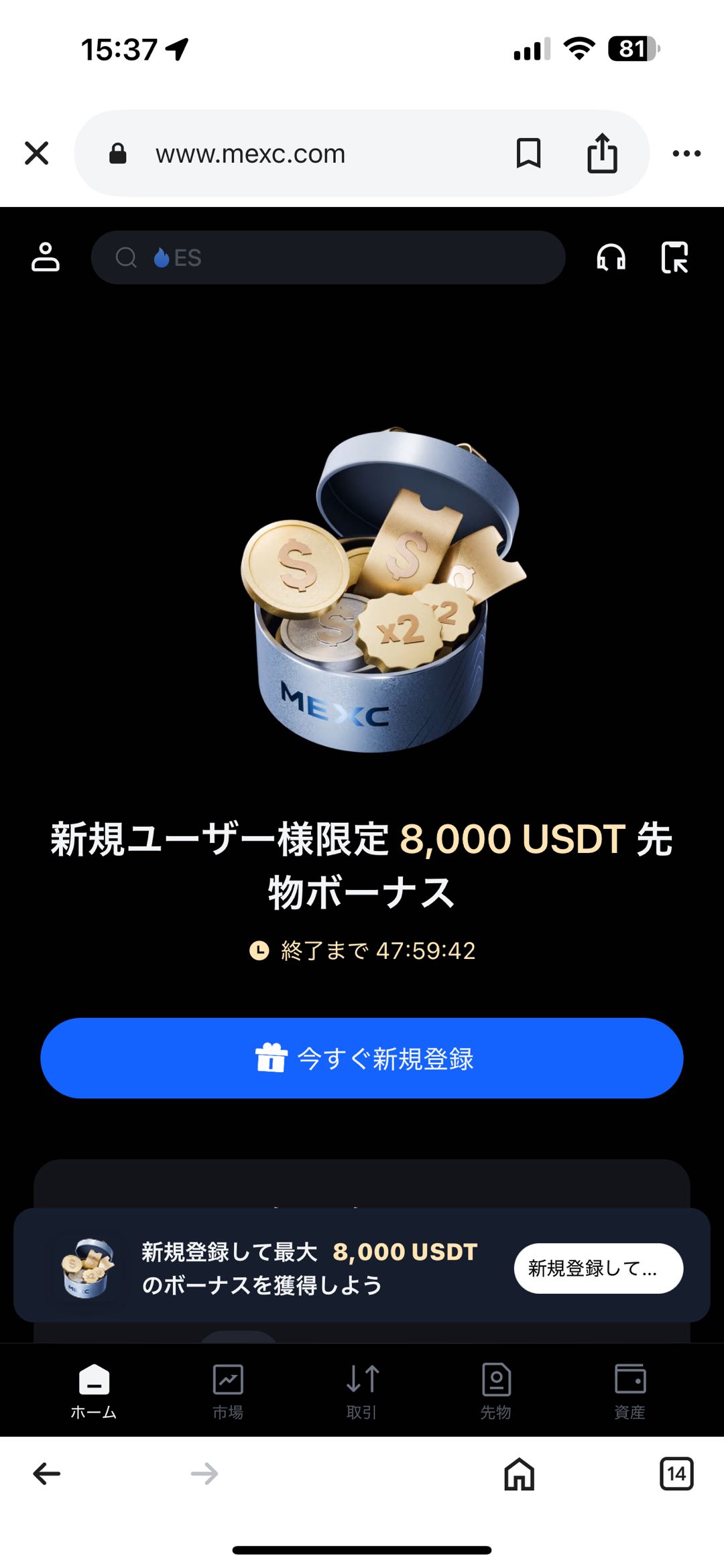724x1568 pixels.
Task: Switch to the 市場 tab
Action: [x=228, y=1391]
